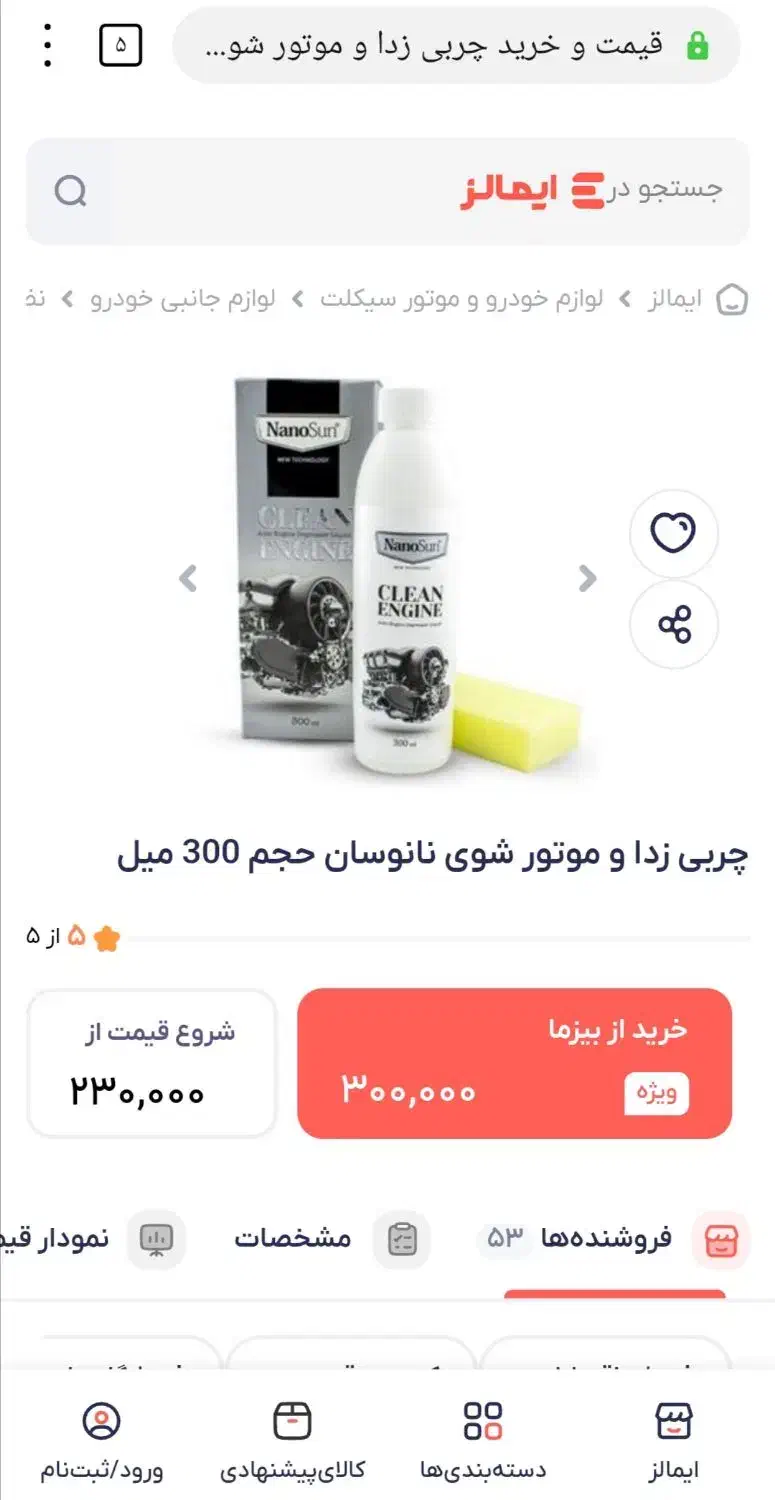
Task: Open the lowest starting price box
Action: [x=152, y=1063]
